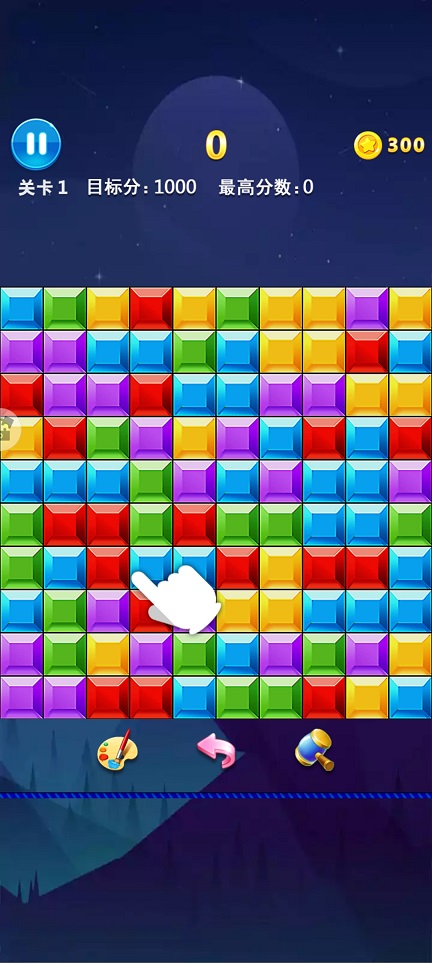The image size is (432, 964).
Task: Undo the last move with the pink arrow
Action: (x=216, y=751)
